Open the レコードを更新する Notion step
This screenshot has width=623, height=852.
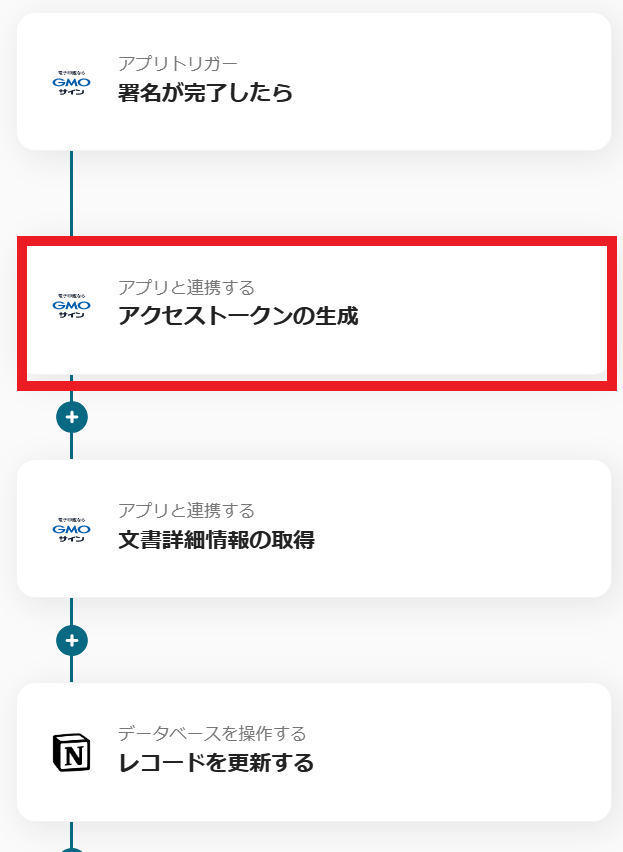[313, 752]
